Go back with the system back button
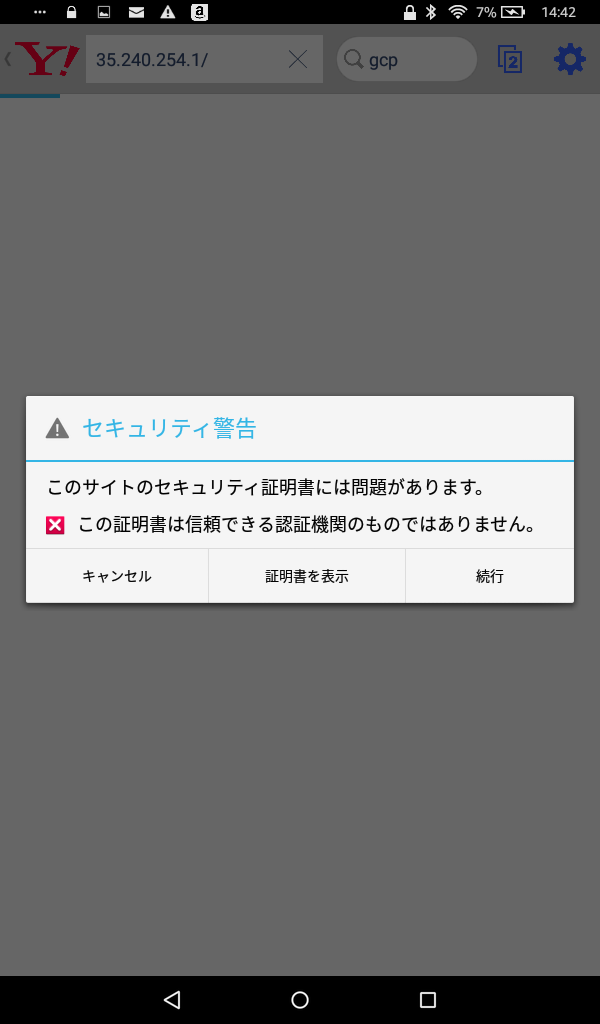 172,999
